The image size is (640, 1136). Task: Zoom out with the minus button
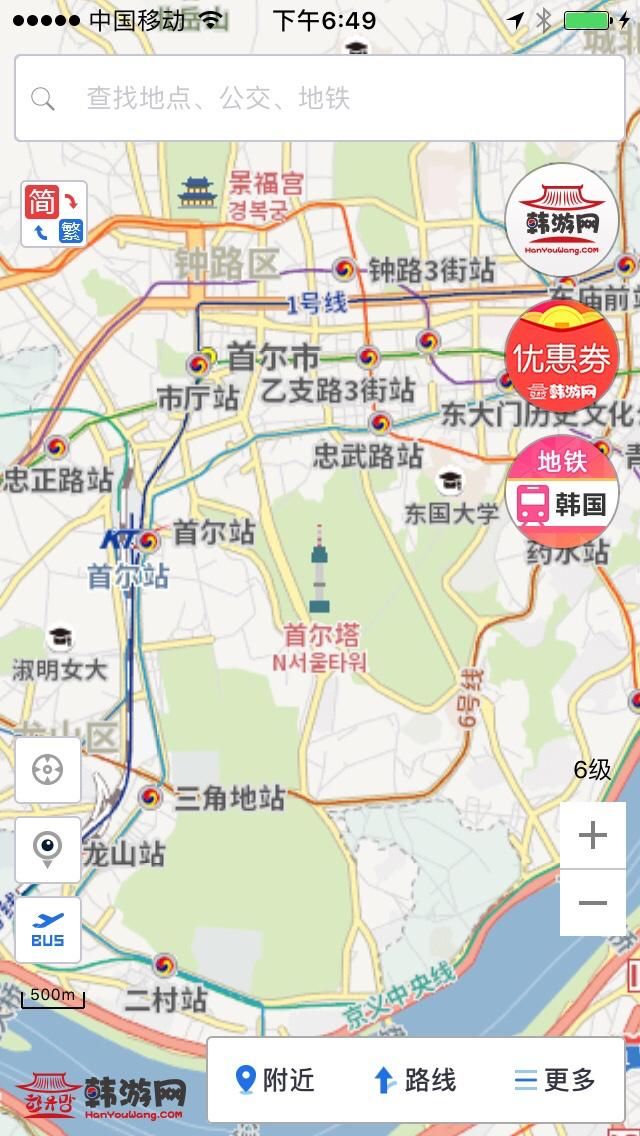tap(592, 903)
